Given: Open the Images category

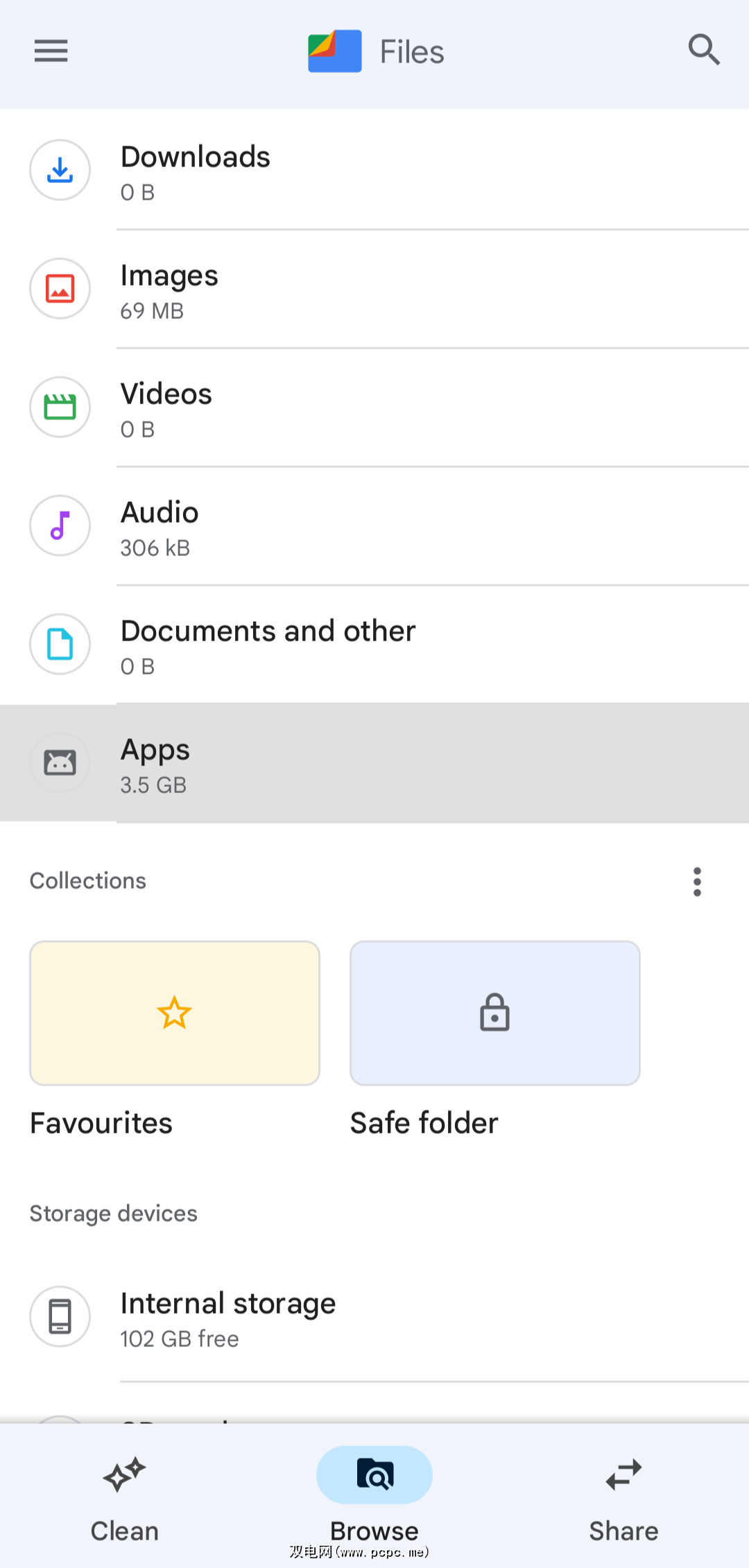Looking at the screenshot, I should pos(374,289).
